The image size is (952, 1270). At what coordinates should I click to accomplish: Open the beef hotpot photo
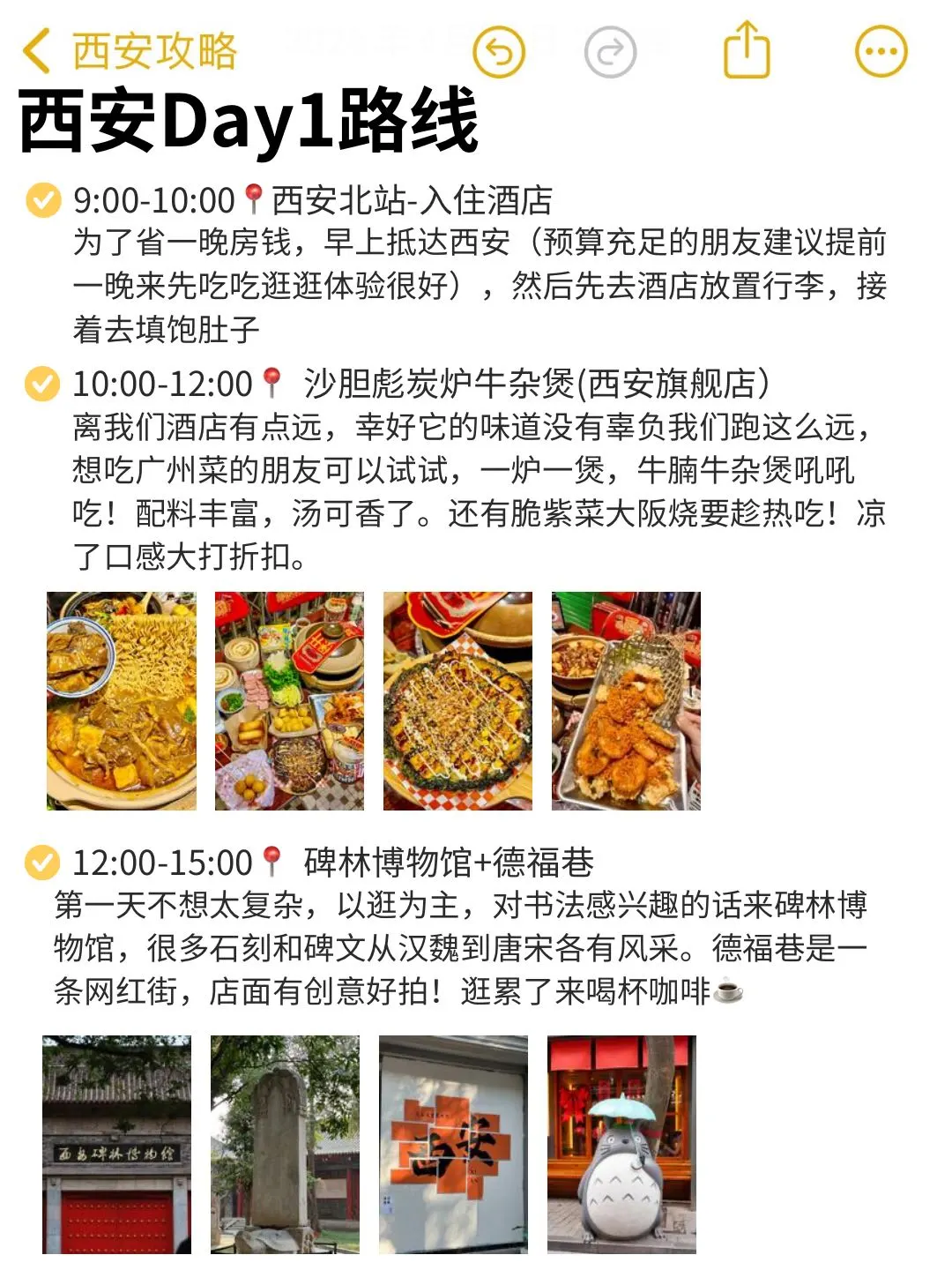click(119, 698)
